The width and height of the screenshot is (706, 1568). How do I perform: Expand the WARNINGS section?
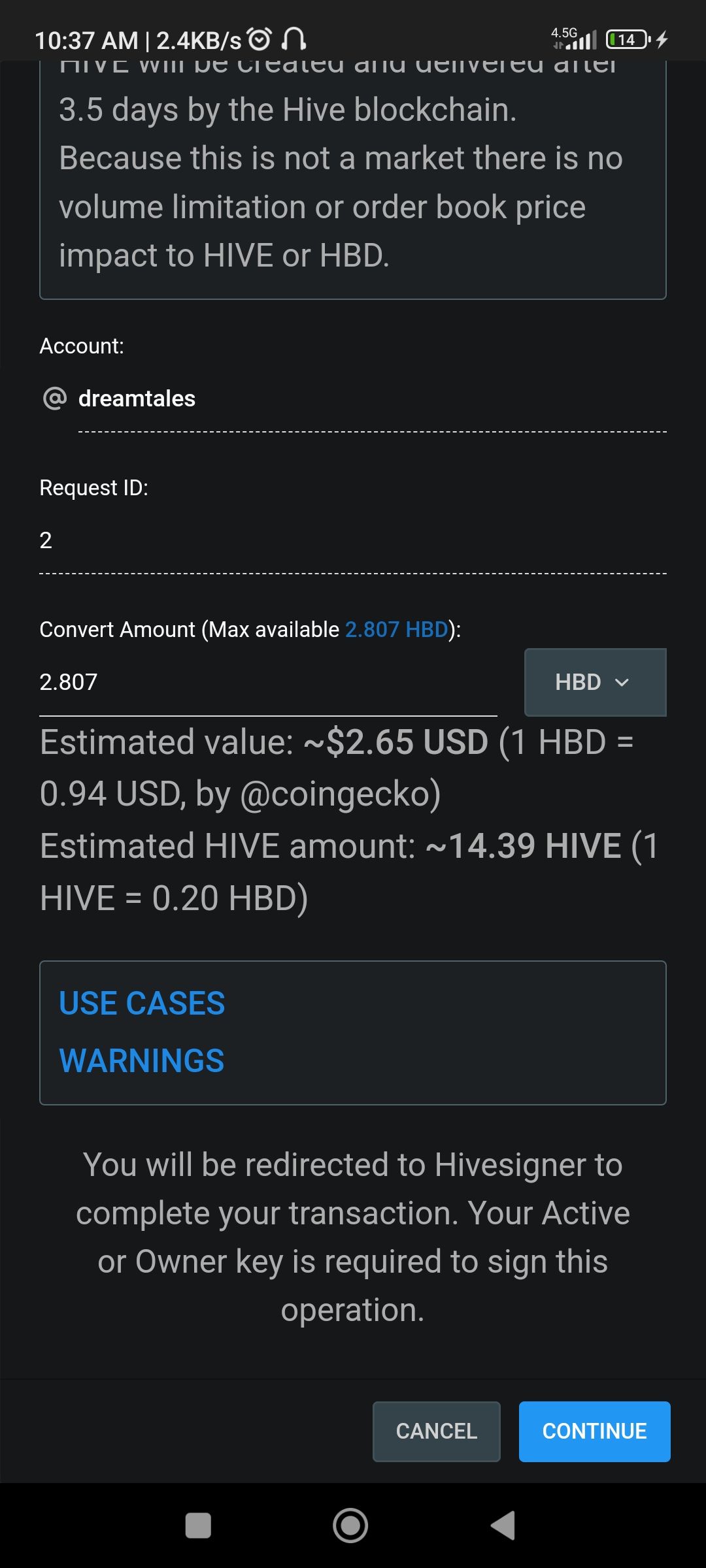point(142,1060)
